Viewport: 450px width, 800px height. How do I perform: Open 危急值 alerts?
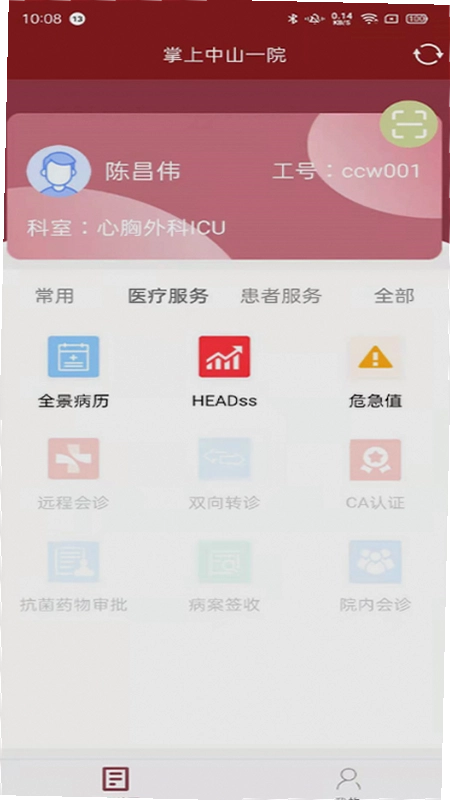pos(375,372)
